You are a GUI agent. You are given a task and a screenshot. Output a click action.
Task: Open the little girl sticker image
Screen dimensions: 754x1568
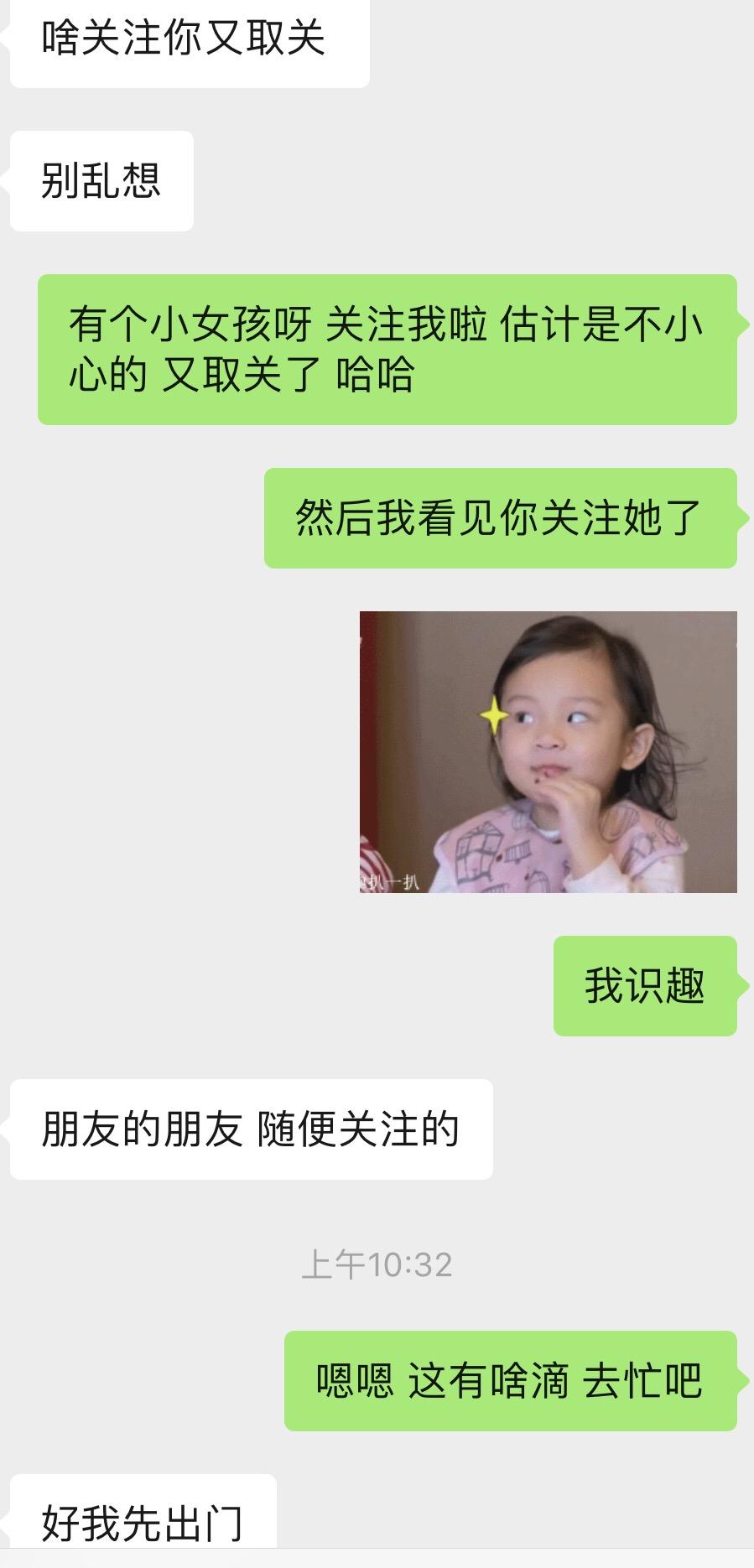[548, 751]
